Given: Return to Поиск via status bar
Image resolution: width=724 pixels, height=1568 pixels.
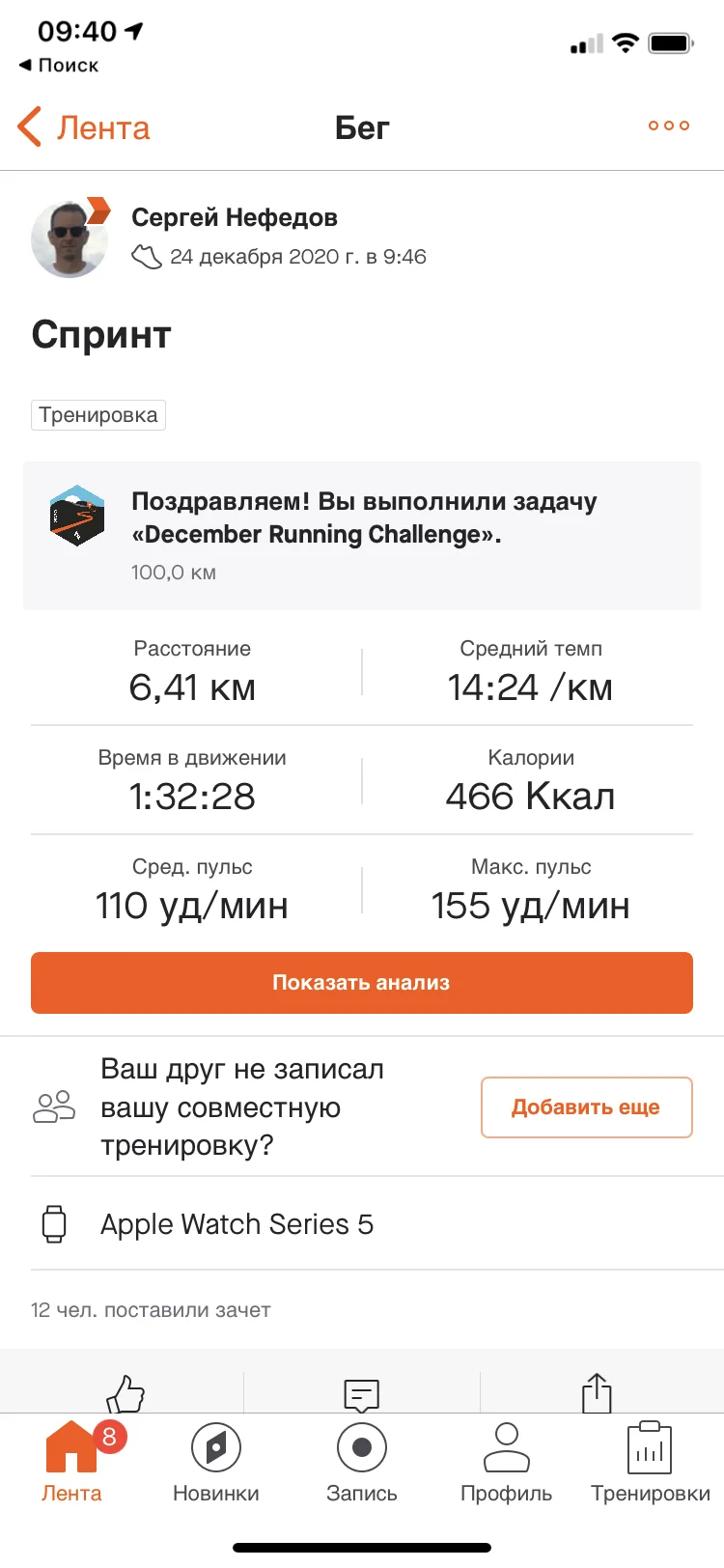Looking at the screenshot, I should point(58,65).
